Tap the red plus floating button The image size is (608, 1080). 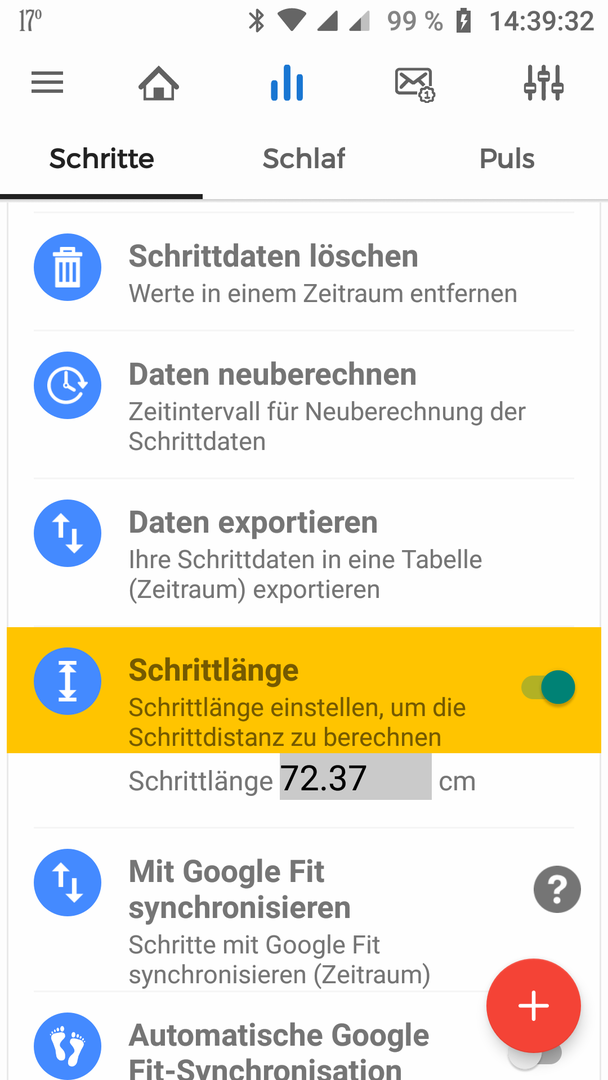pos(534,1006)
